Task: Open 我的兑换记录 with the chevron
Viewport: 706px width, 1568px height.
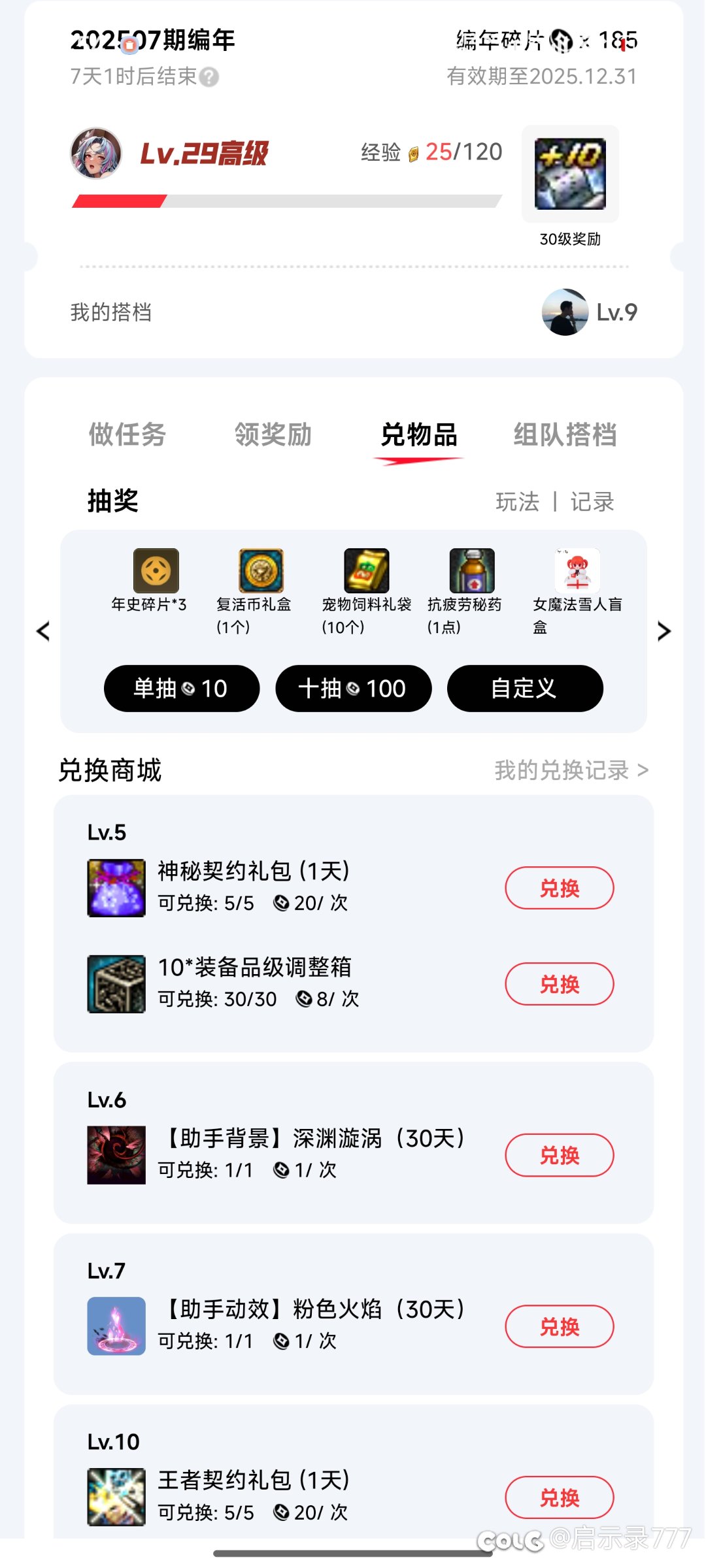Action: pos(643,771)
